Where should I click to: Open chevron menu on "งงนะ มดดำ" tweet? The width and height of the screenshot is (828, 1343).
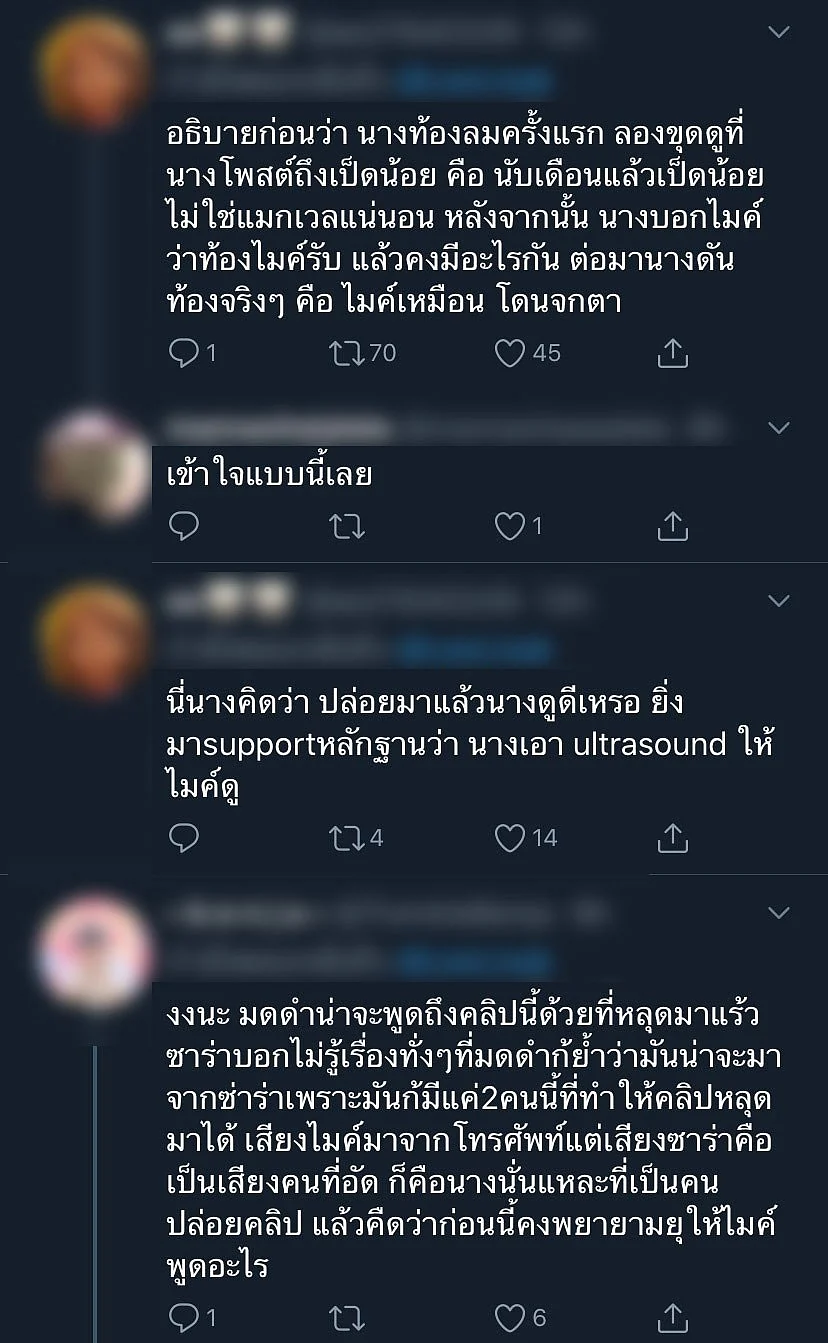(x=779, y=913)
